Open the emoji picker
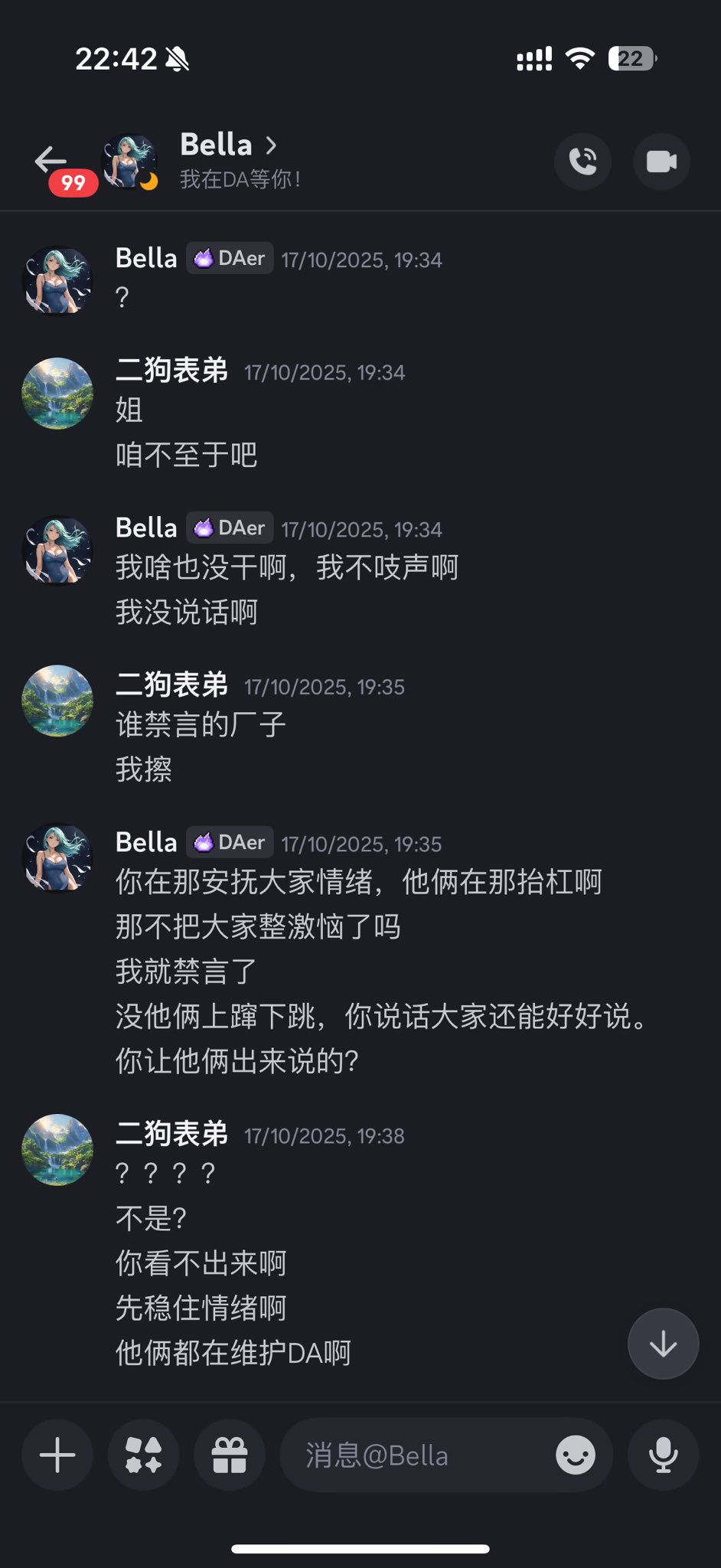The width and height of the screenshot is (721, 1568). click(576, 1455)
